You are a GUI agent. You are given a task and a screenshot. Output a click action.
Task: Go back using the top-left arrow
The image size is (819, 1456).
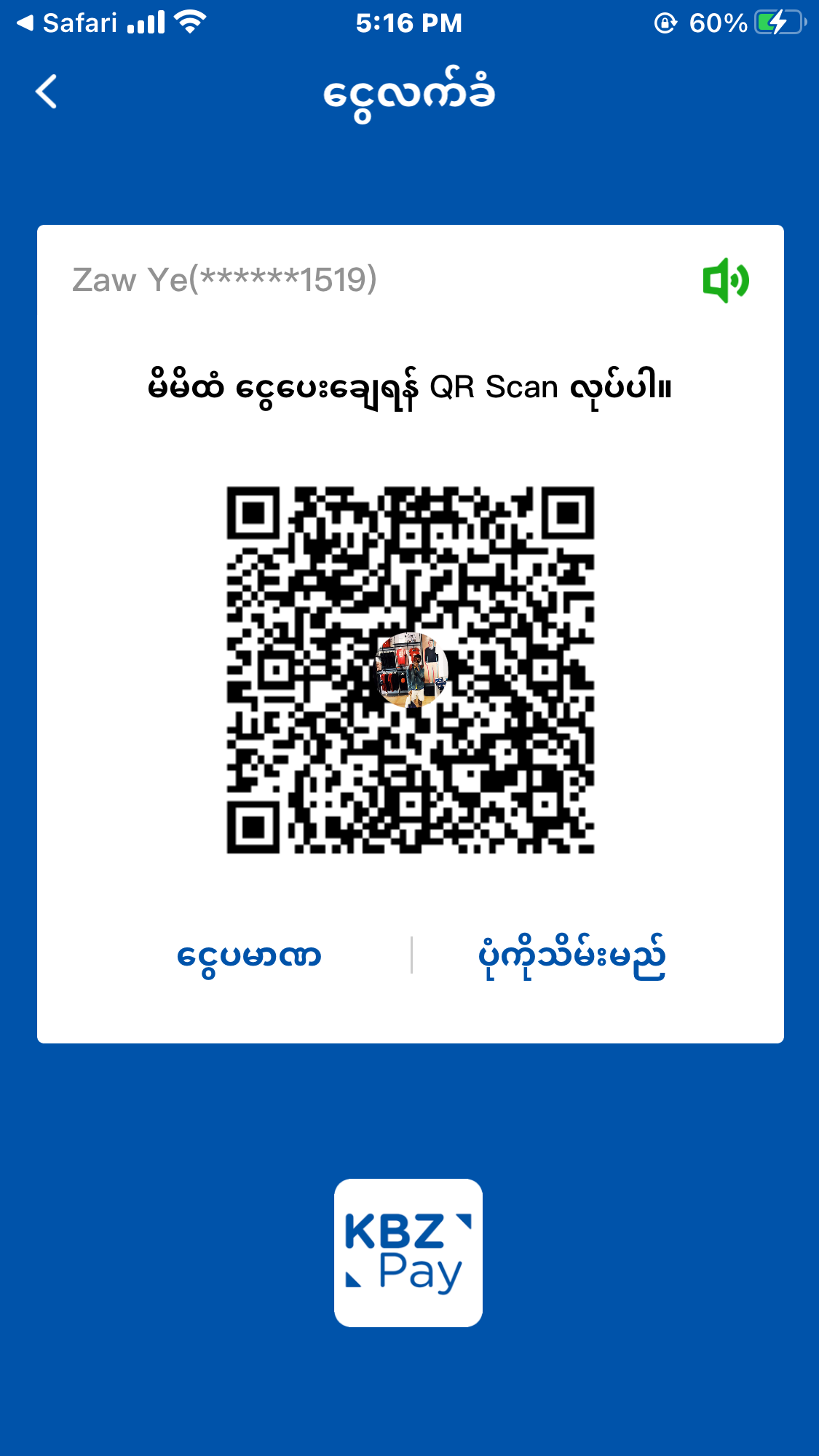[47, 92]
